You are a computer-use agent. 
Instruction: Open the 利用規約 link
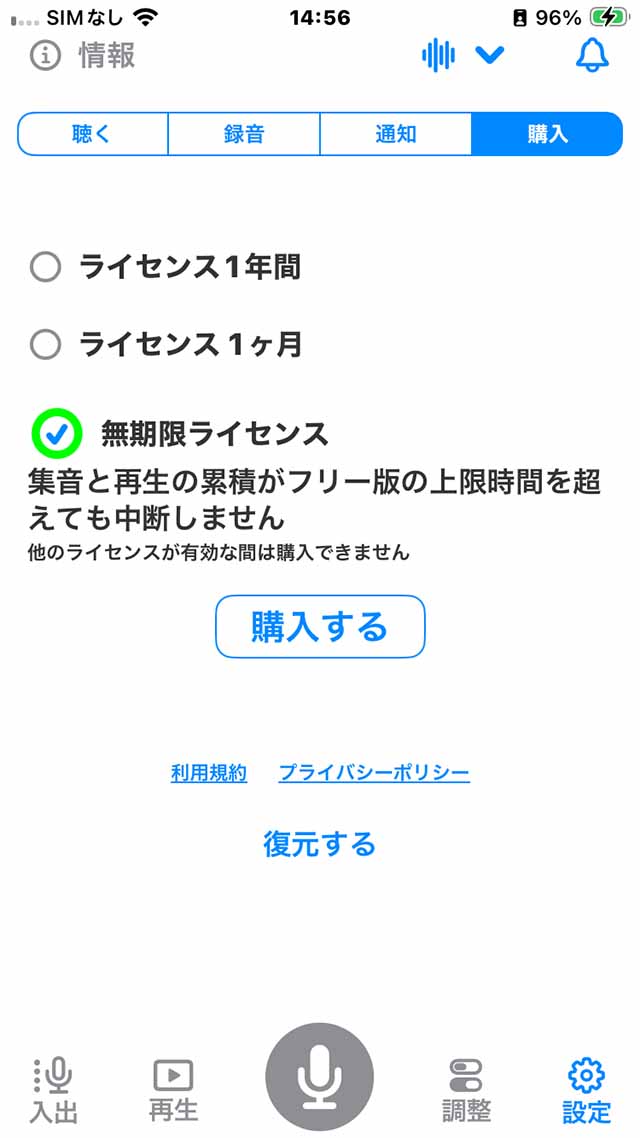[x=208, y=773]
